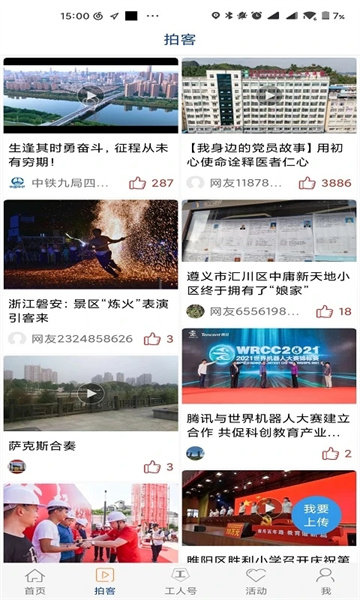Like the 腾讯与世界机器人大赛 post
Screen dimensions: 360x600
pos(331,454)
